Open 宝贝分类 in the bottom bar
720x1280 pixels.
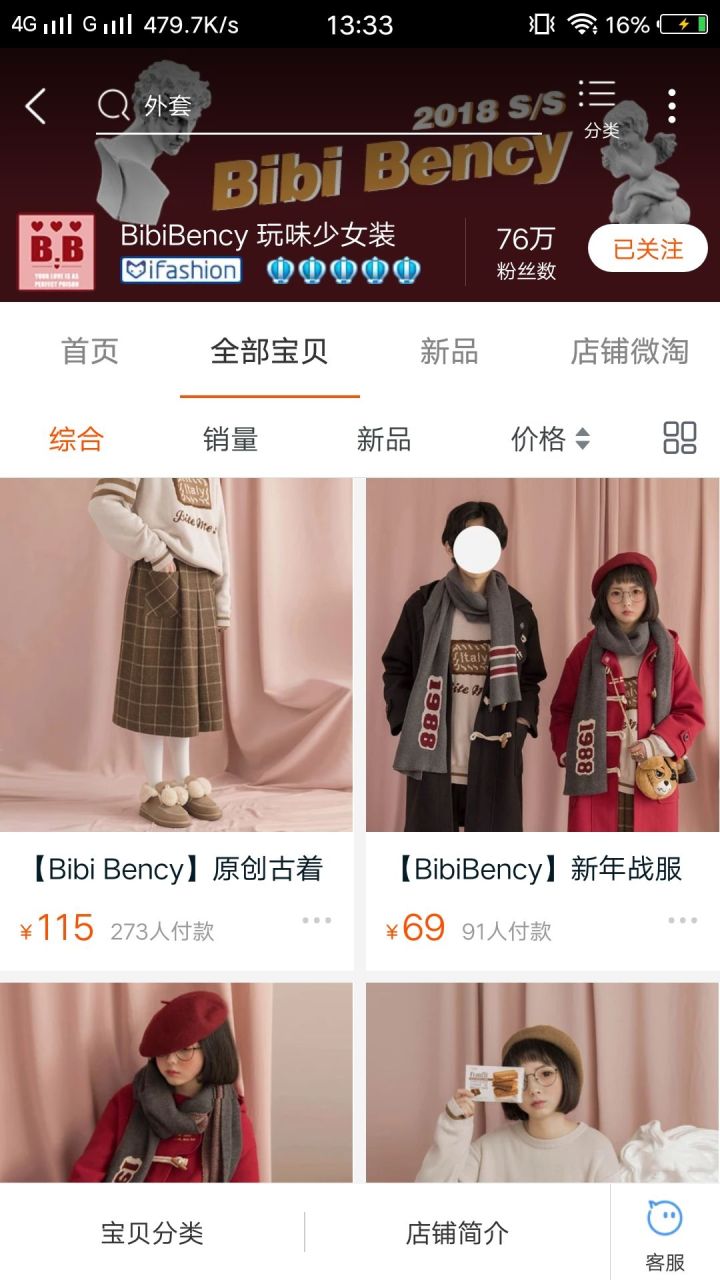(152, 1233)
